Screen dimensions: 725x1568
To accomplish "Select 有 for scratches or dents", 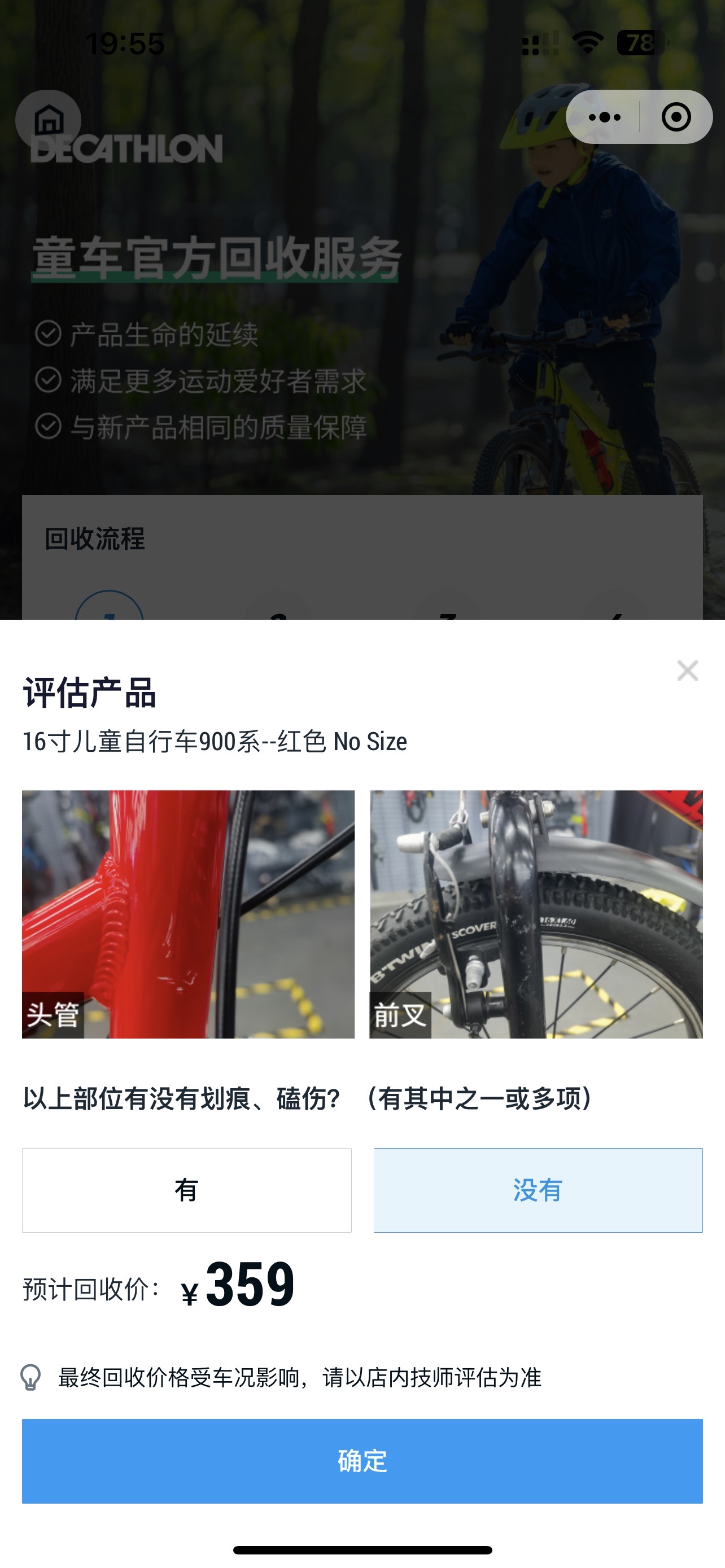I will tap(186, 1190).
